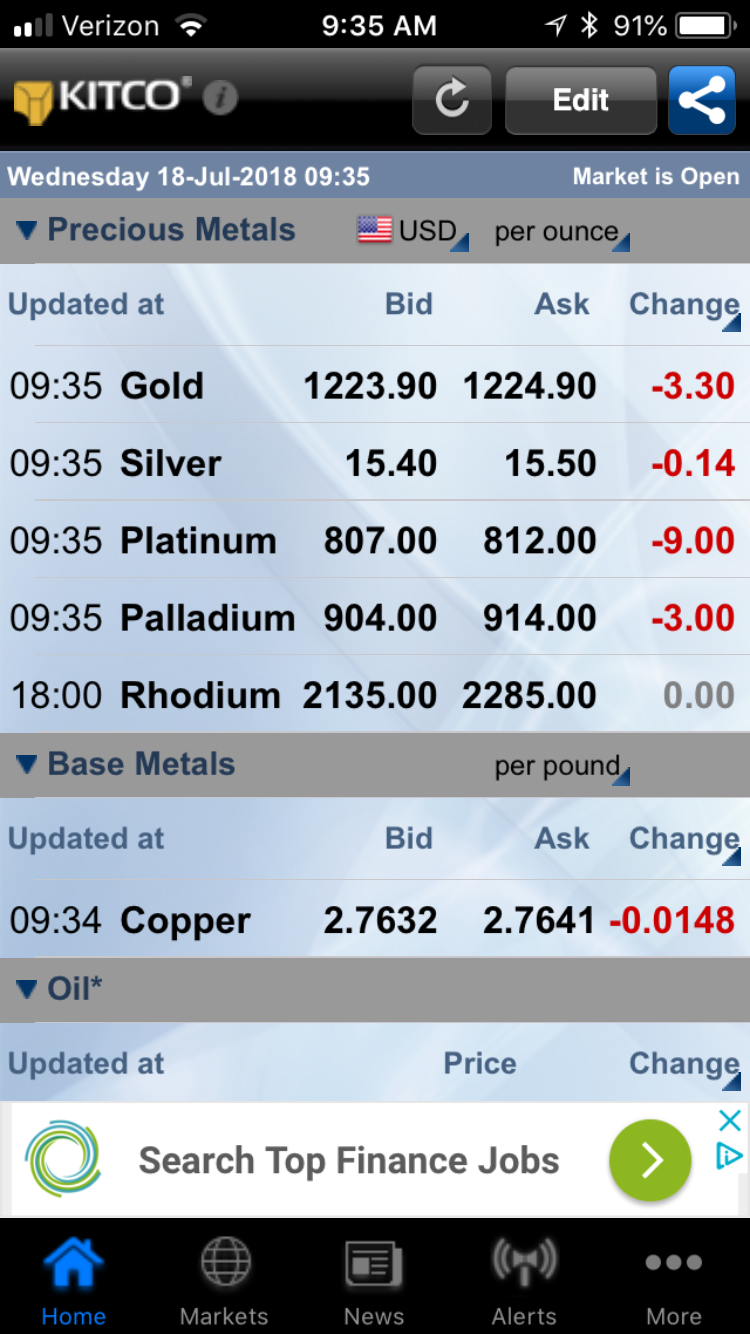
Task: Change the USD currency selection
Action: [412, 231]
